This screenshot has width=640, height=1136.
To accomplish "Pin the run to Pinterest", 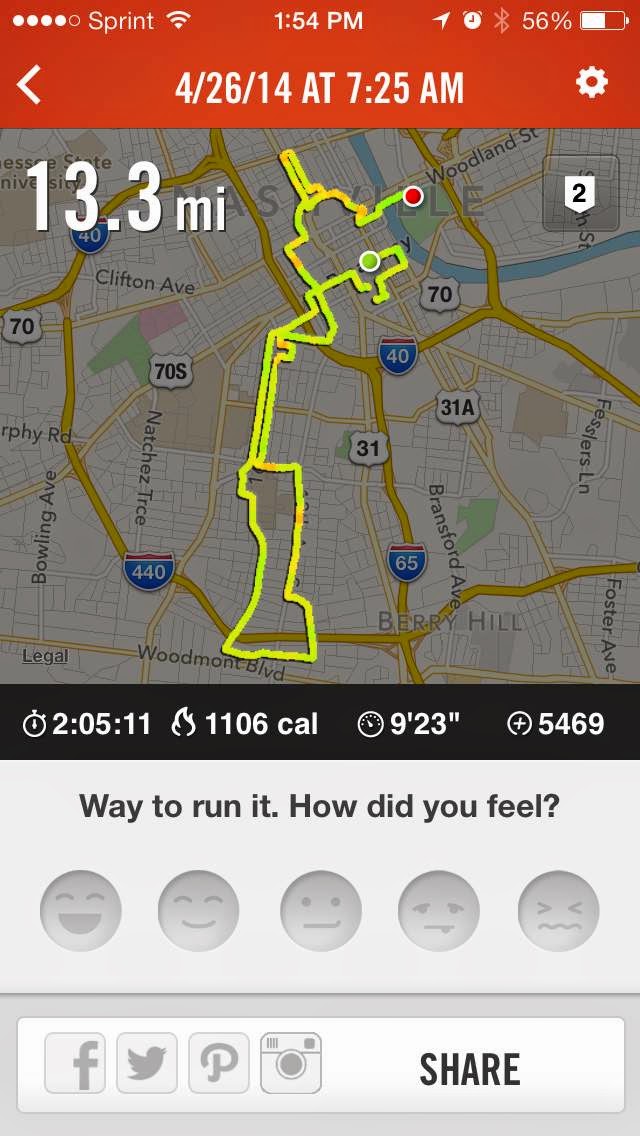I will tap(218, 1064).
